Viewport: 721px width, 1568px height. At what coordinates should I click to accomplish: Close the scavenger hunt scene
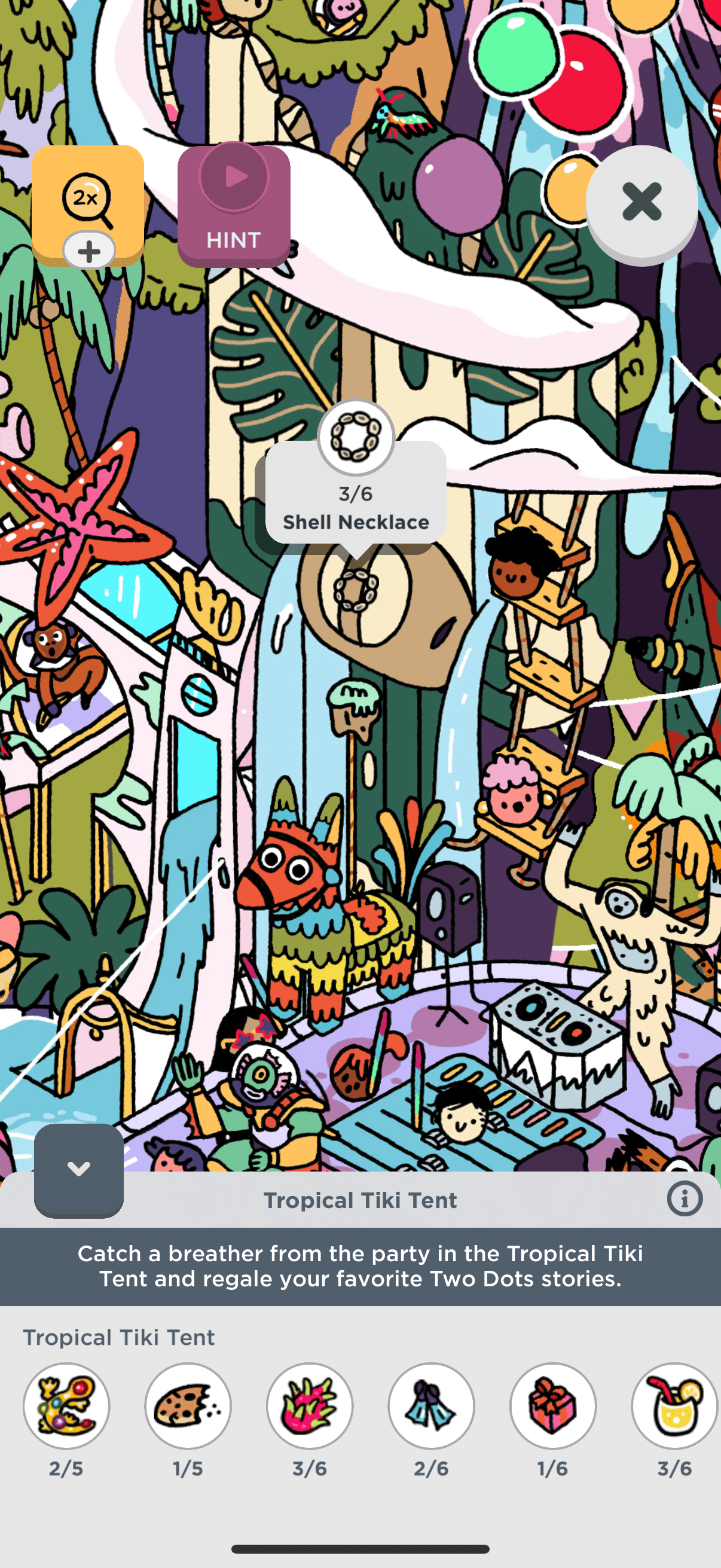point(641,202)
